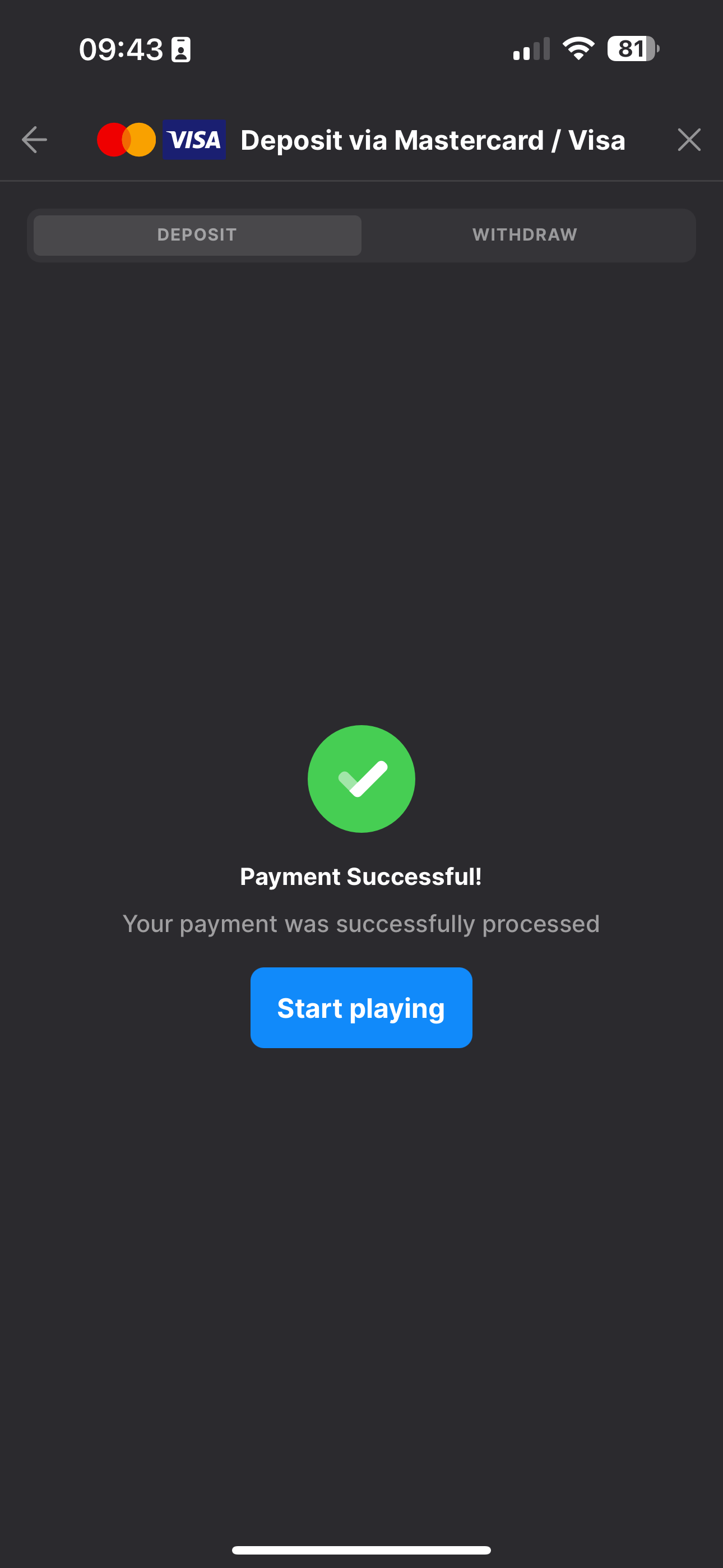Click the Payment Successful heading text
This screenshot has width=723, height=1568.
pyautogui.click(x=361, y=877)
